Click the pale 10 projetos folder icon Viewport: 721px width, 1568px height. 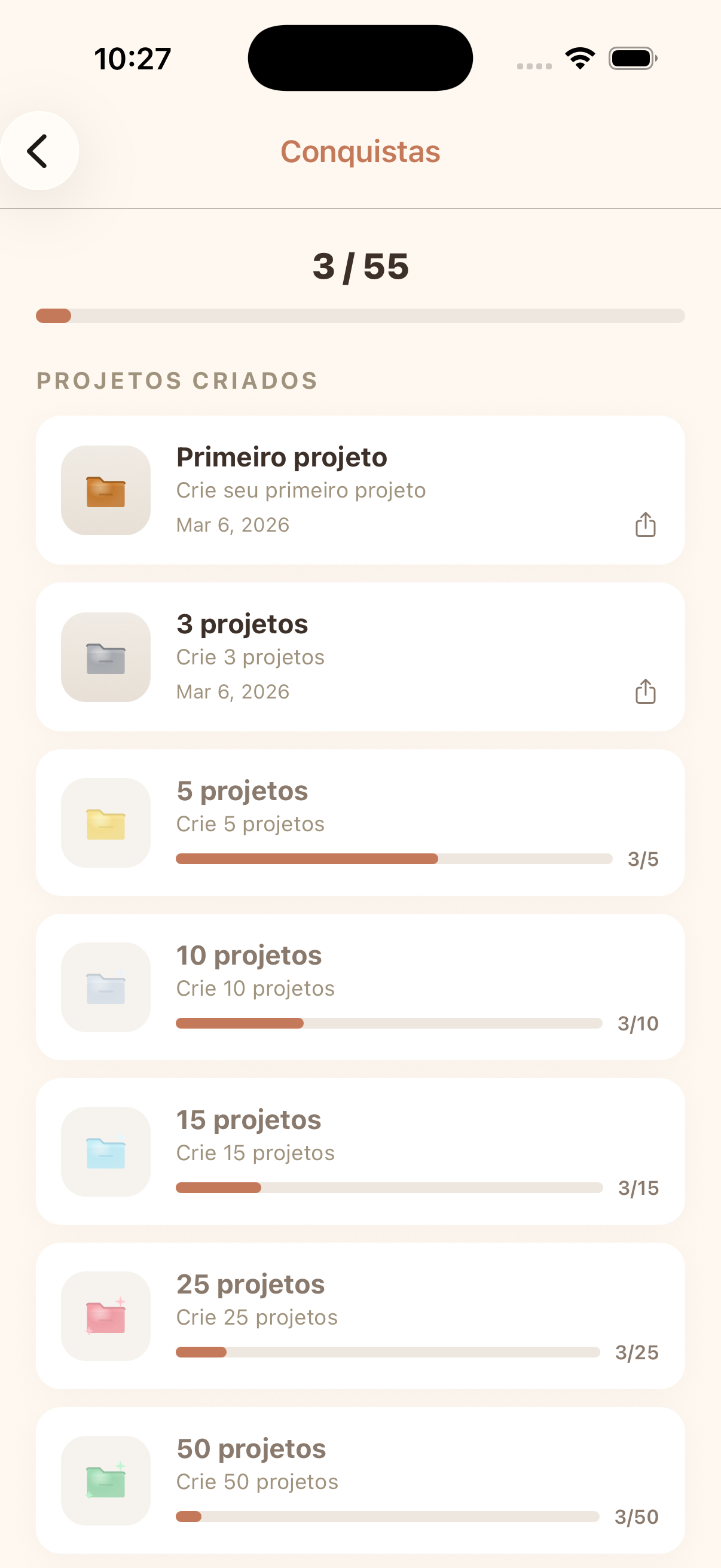click(x=105, y=987)
